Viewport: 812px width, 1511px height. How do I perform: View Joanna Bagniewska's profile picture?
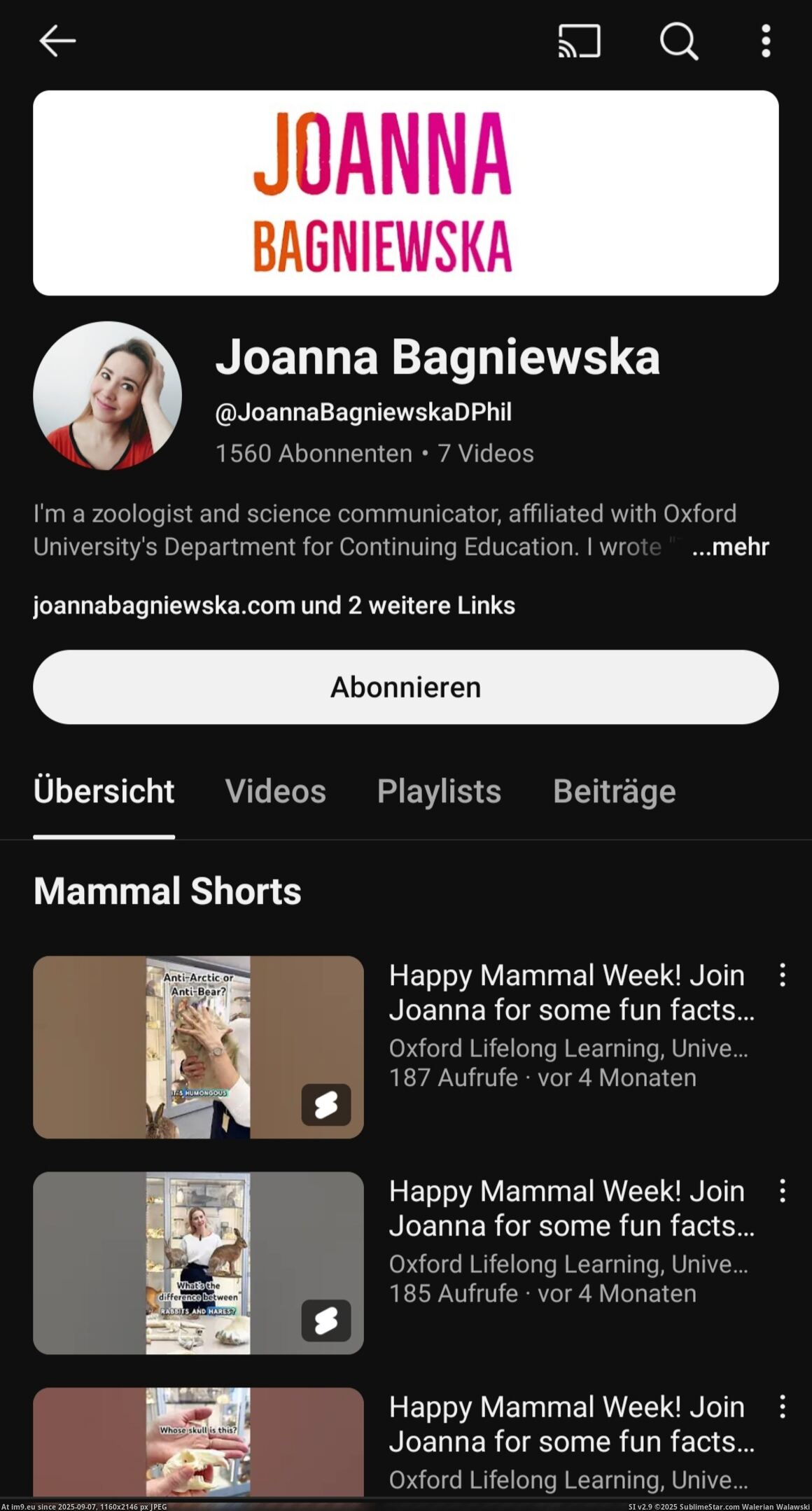point(107,396)
